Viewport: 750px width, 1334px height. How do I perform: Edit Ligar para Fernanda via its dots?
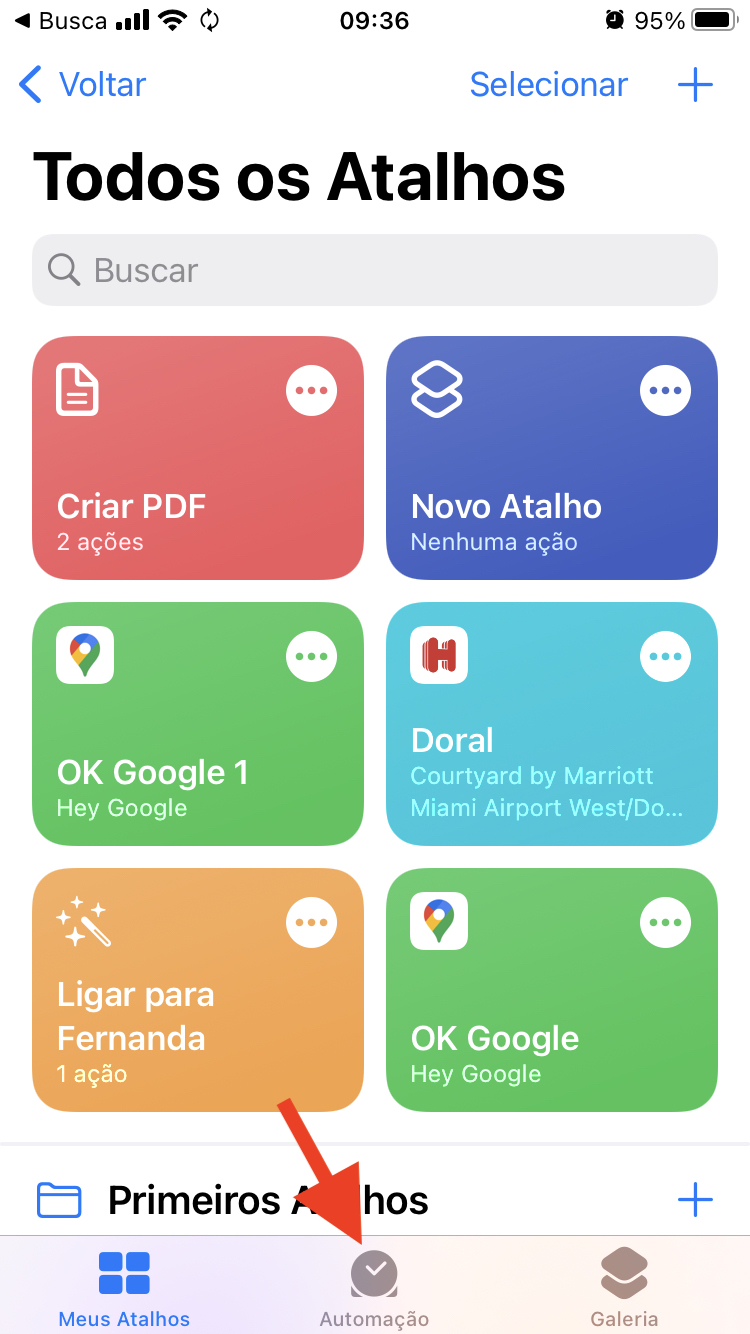coord(312,923)
